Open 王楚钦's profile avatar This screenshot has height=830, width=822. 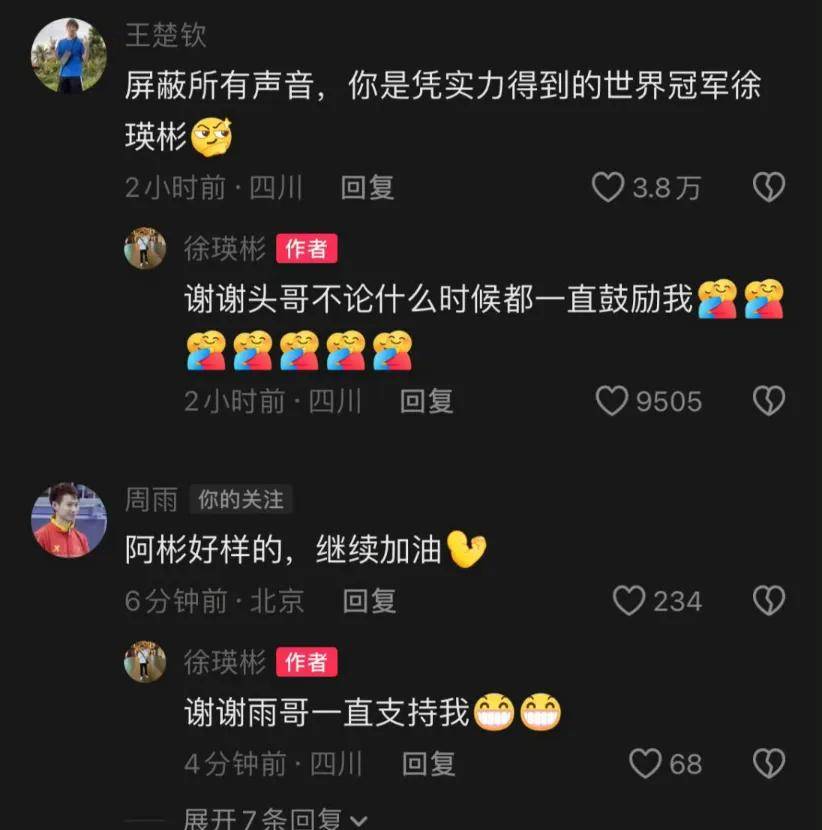(69, 56)
